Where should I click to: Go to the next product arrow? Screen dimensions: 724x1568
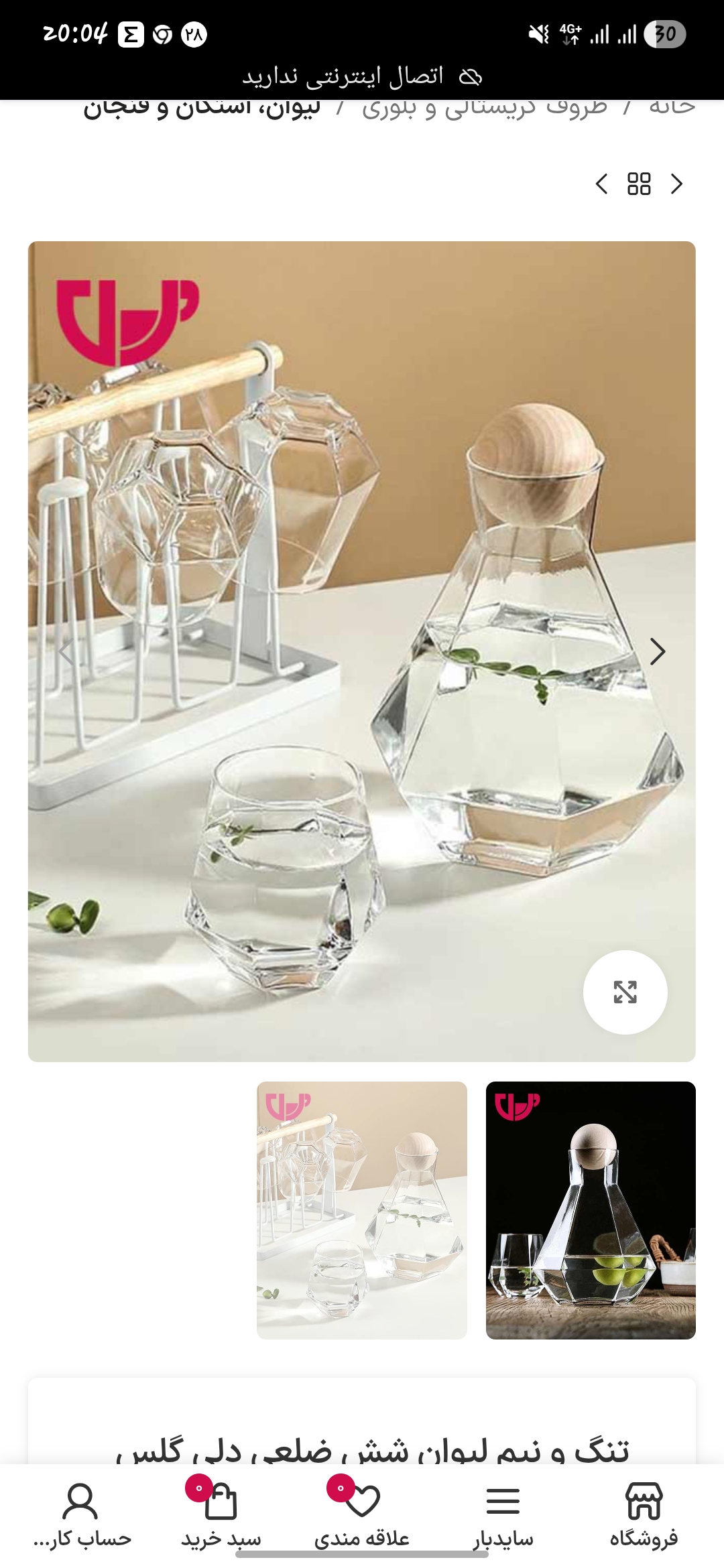[676, 184]
